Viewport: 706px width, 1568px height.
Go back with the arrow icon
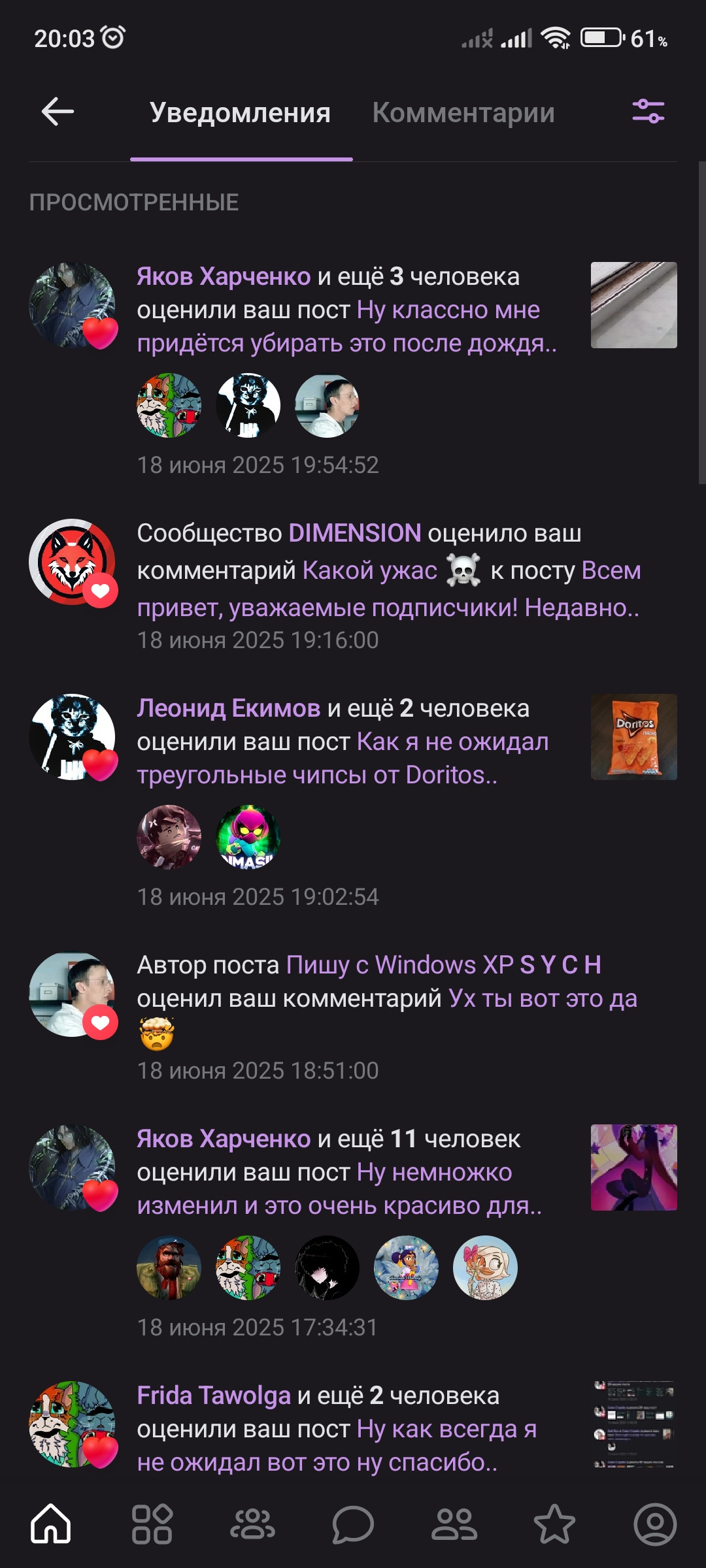click(58, 112)
